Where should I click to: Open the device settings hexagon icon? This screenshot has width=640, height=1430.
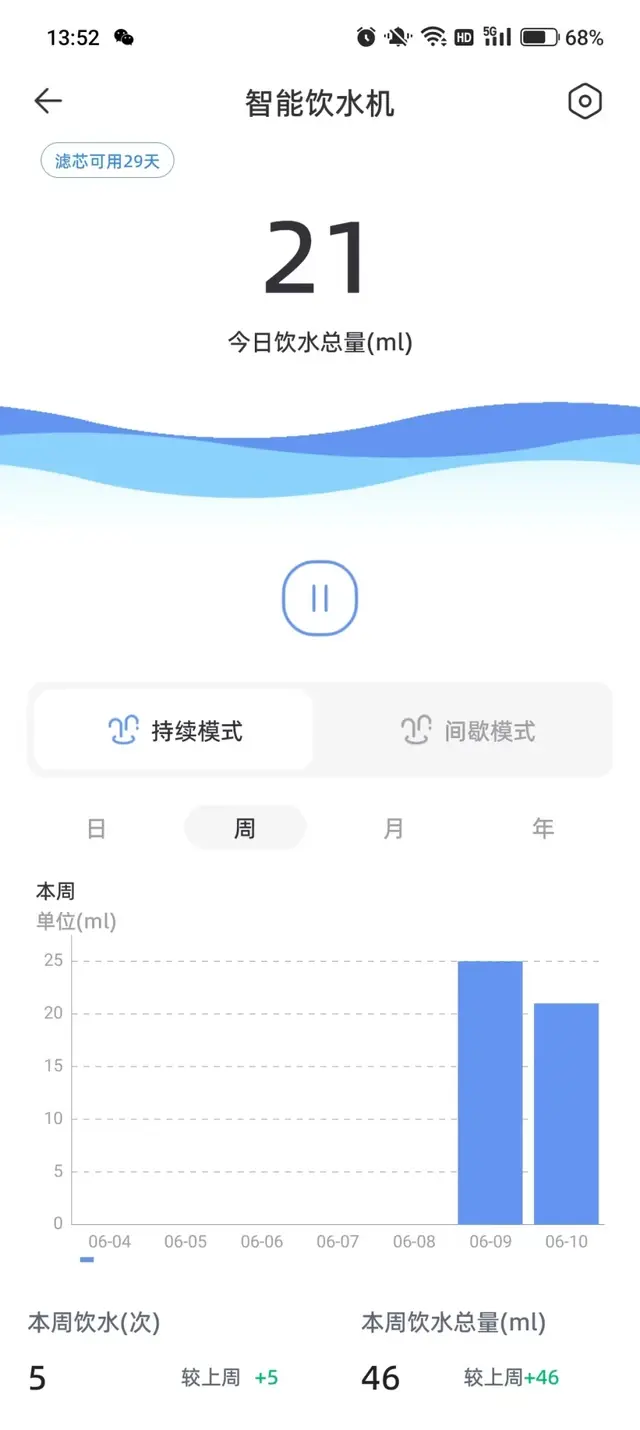[x=584, y=102]
